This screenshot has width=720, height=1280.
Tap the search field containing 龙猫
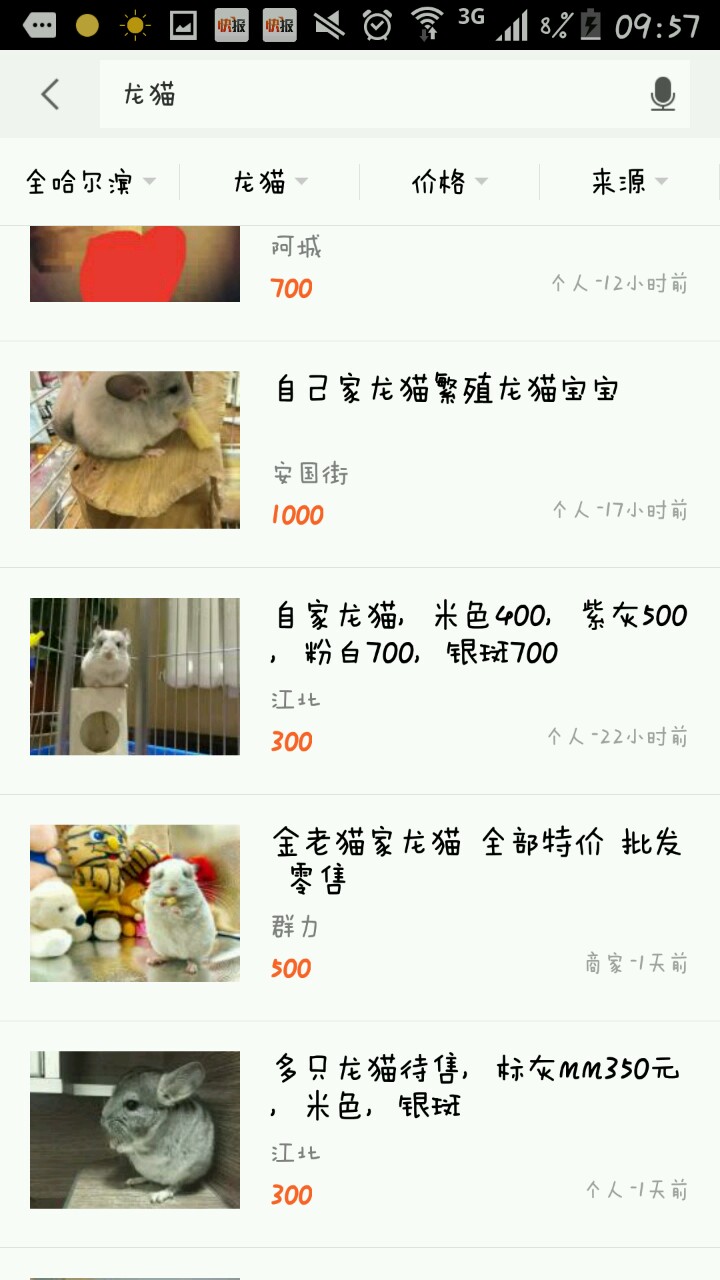(x=370, y=95)
